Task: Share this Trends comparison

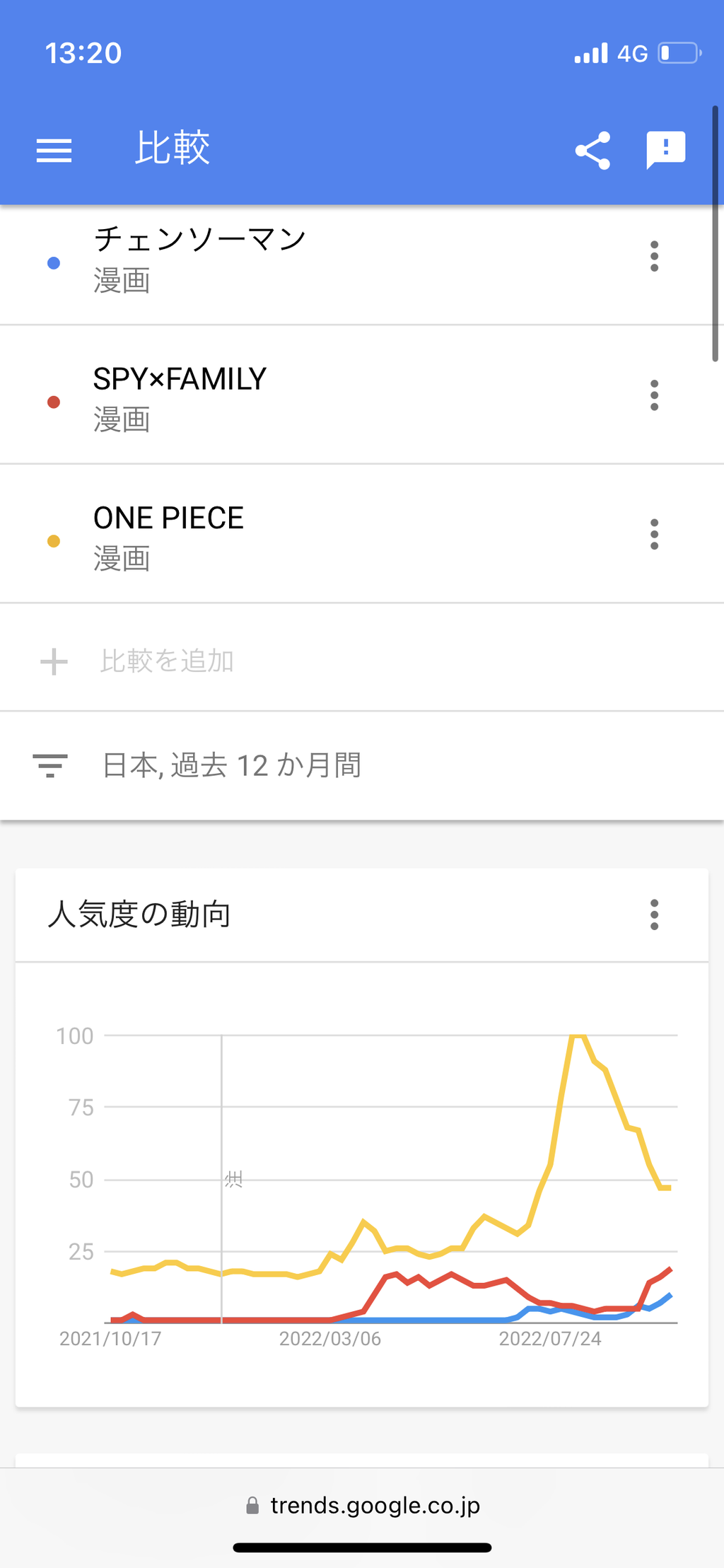Action: point(592,151)
